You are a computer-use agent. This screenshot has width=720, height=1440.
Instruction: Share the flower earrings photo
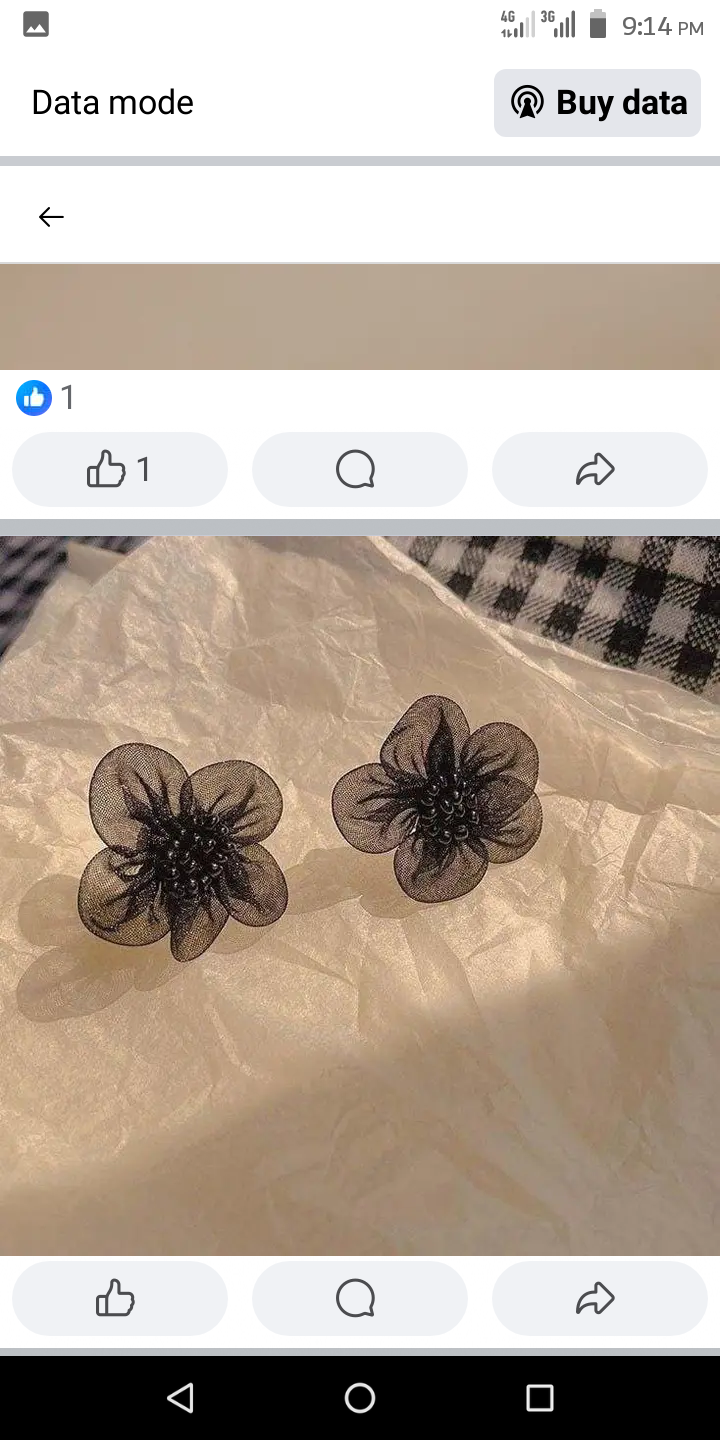(x=598, y=1298)
